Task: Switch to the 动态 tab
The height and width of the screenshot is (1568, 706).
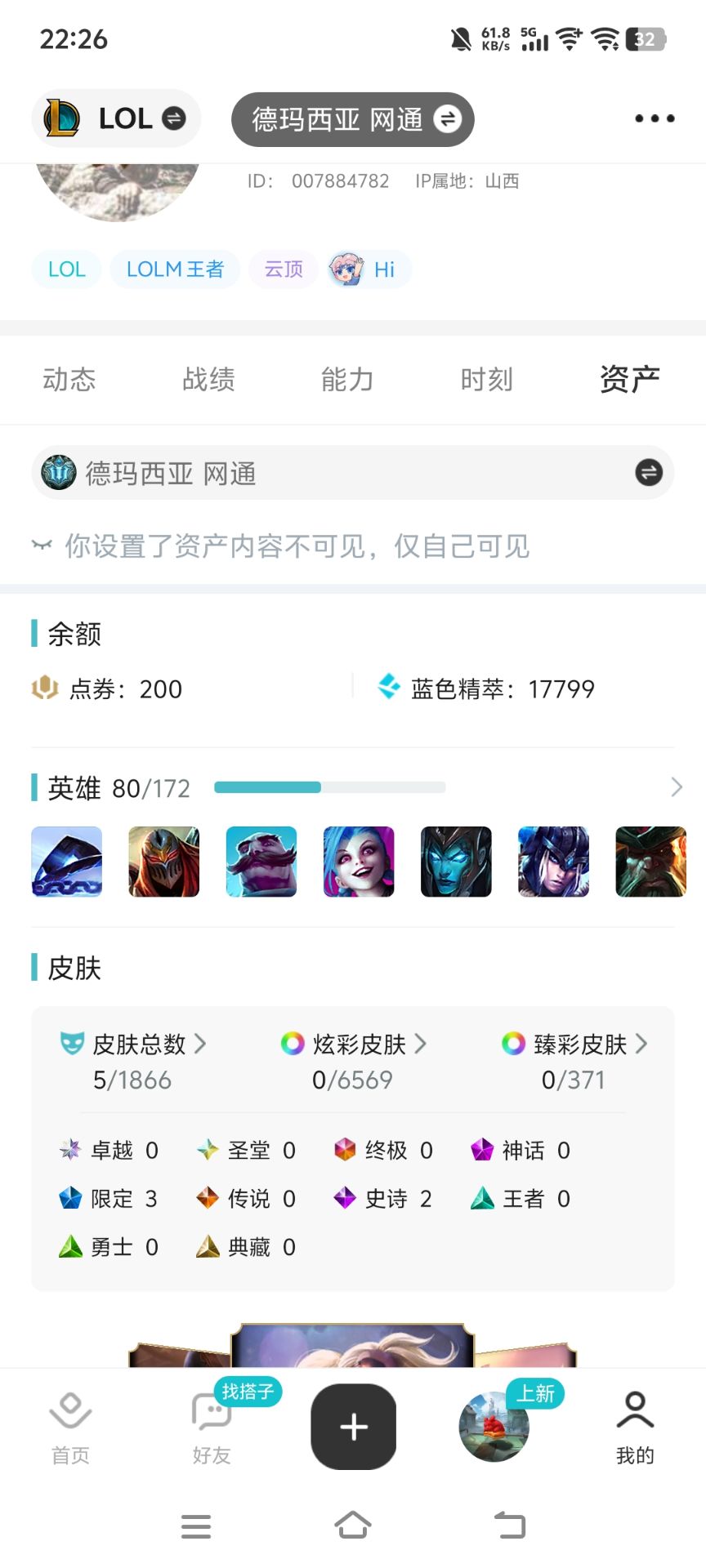Action: [x=69, y=380]
